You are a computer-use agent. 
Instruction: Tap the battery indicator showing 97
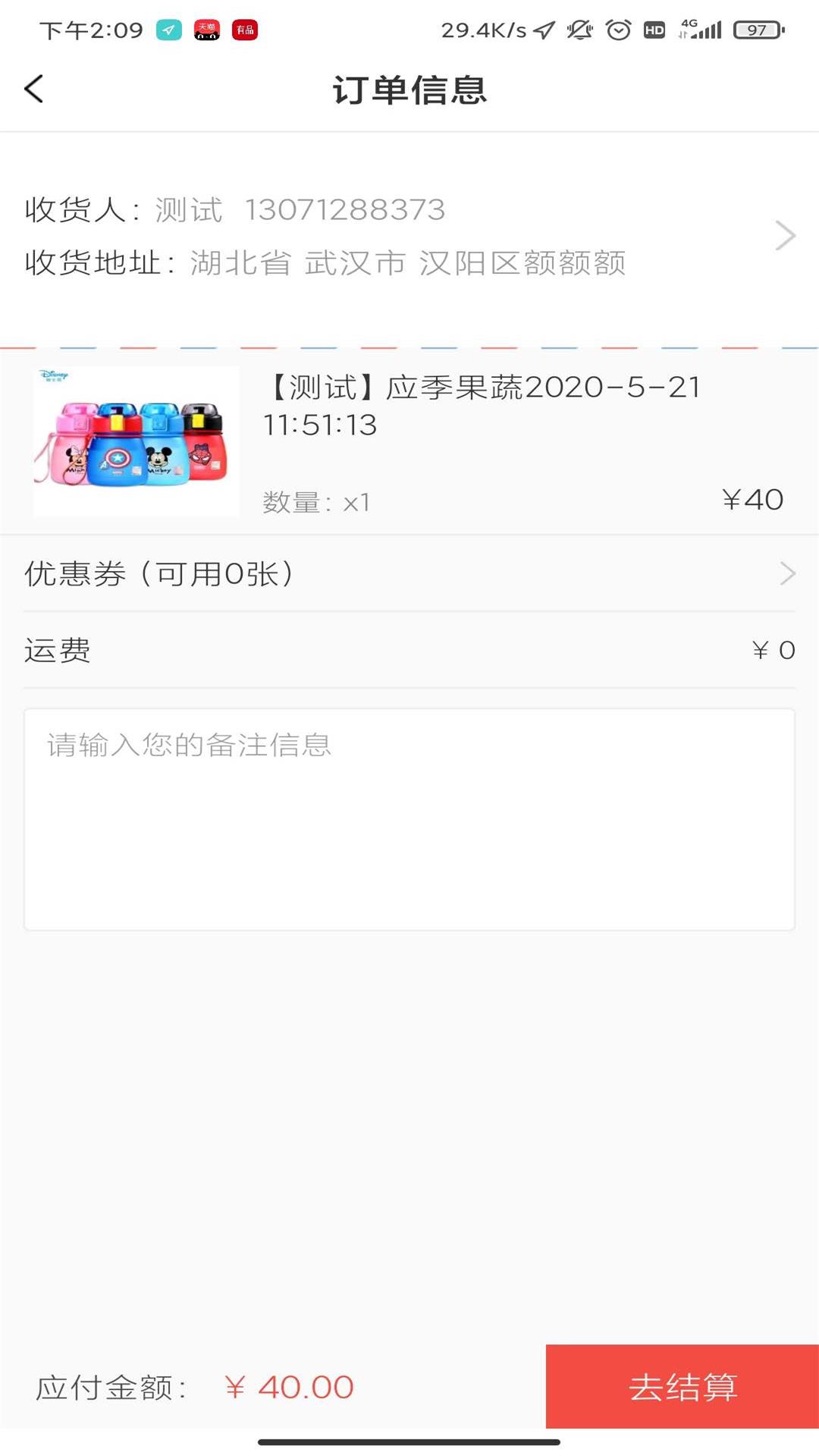(756, 30)
